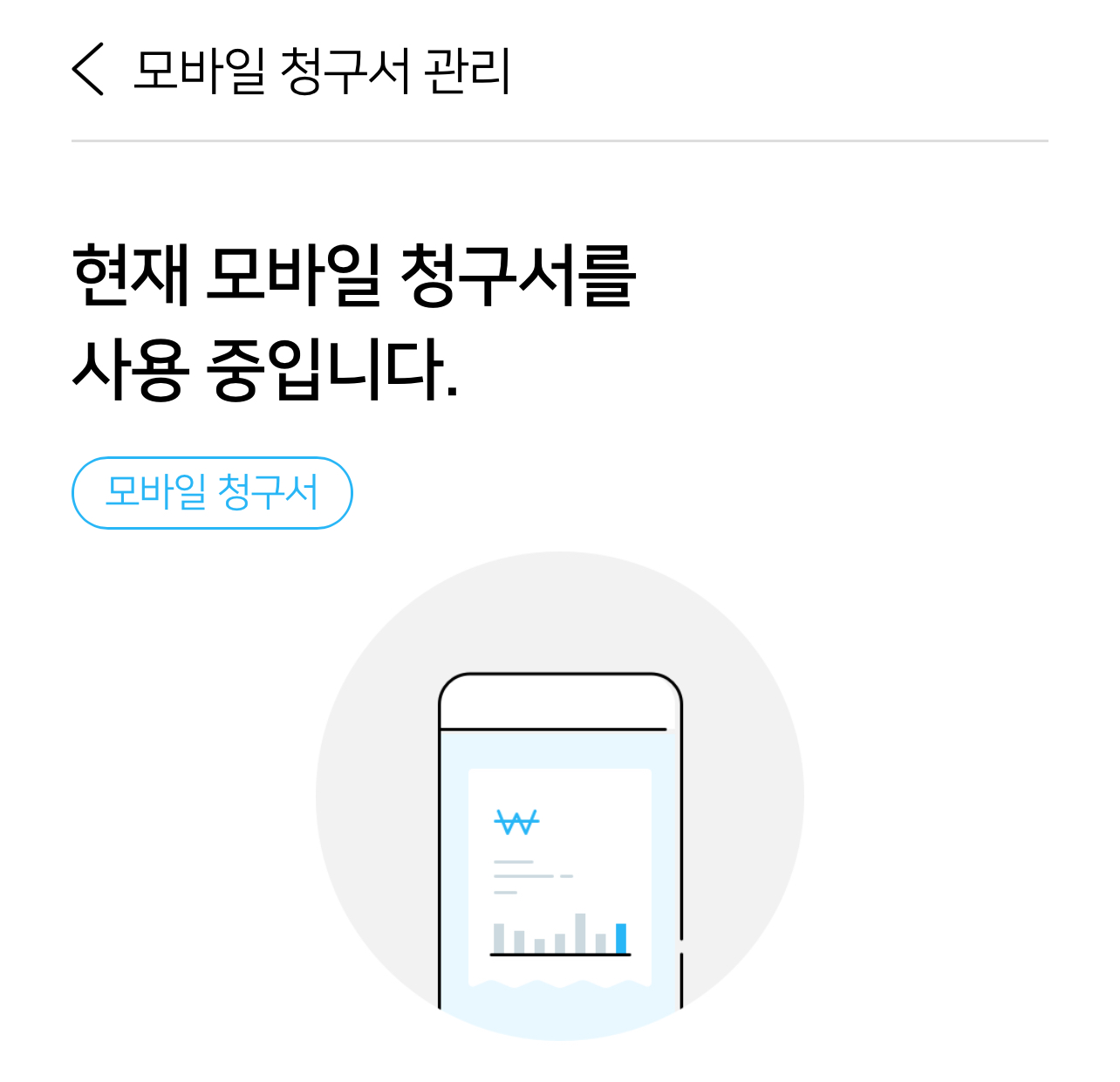1120x1082 pixels.
Task: Go back from 모바일 청구서 관리
Action: (88, 69)
